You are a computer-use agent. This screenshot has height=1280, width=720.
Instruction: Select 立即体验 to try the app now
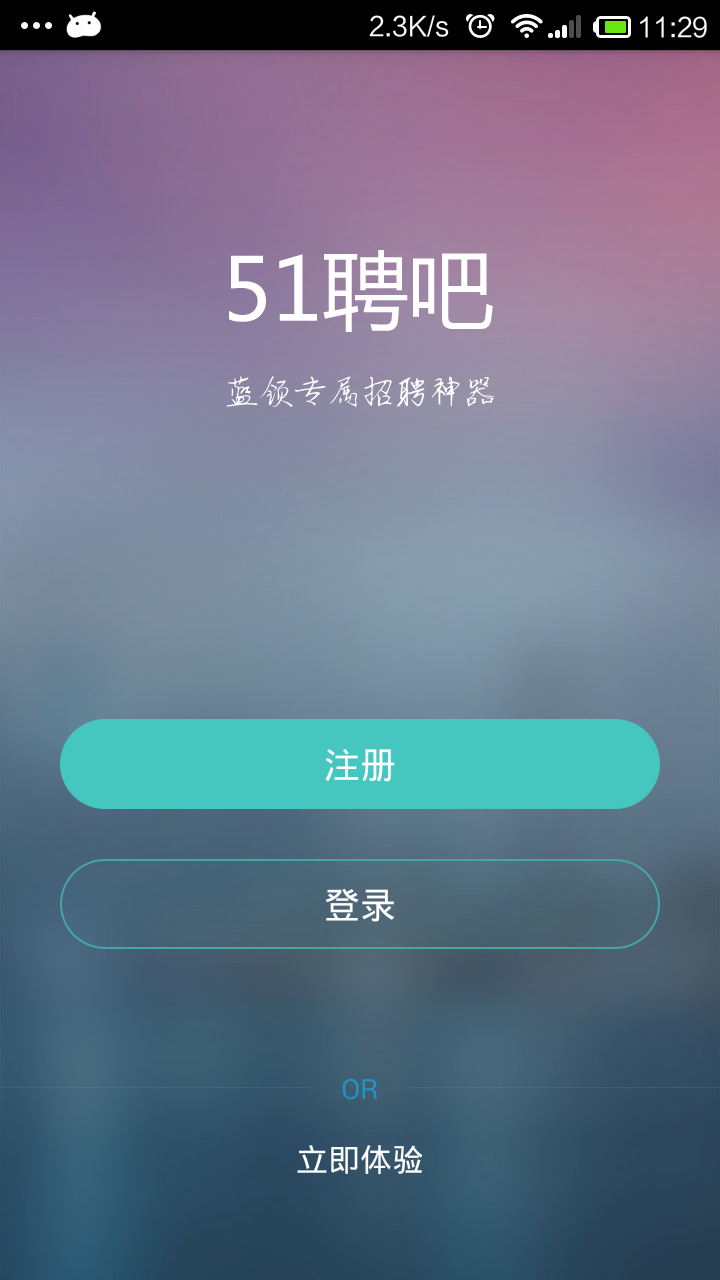tap(360, 1160)
